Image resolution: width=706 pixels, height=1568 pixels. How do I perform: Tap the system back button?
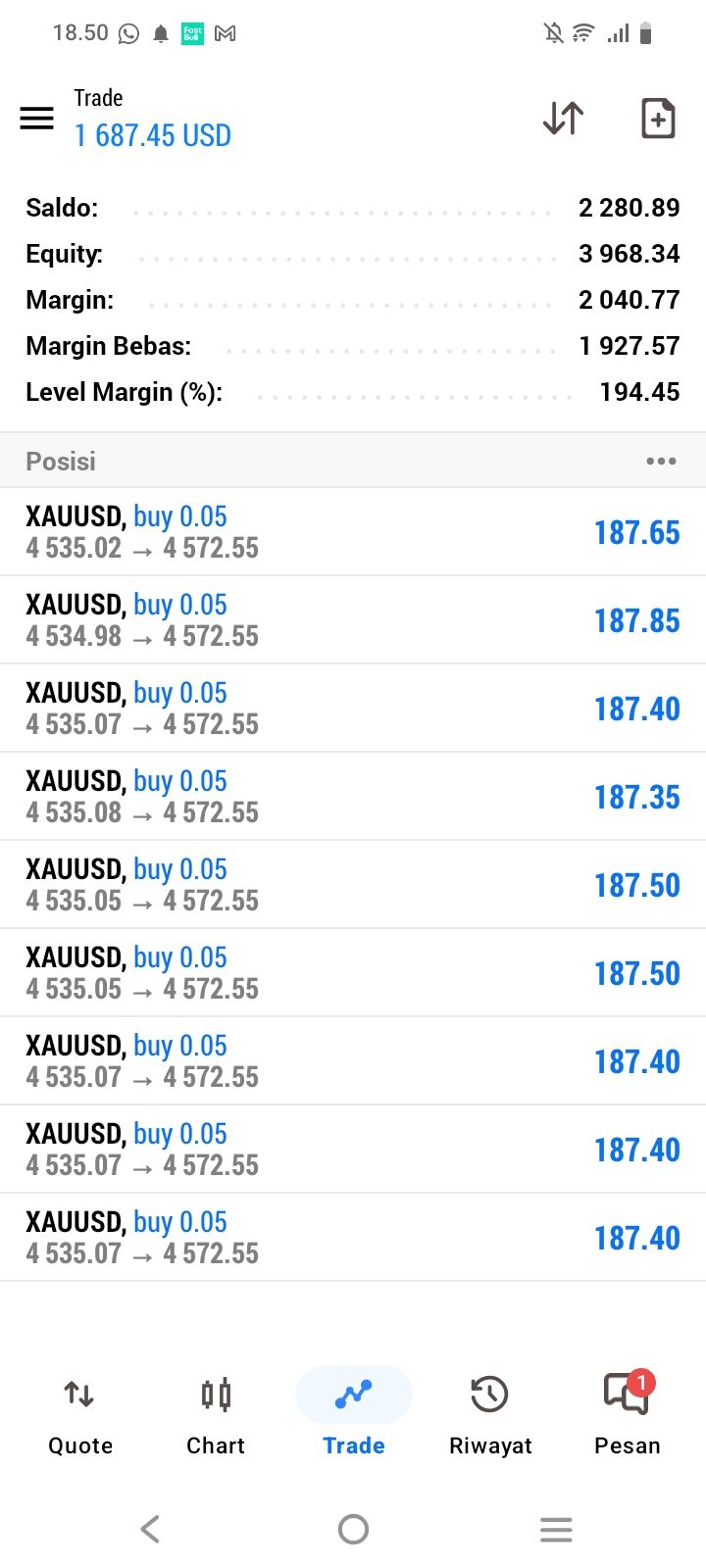point(150,1529)
